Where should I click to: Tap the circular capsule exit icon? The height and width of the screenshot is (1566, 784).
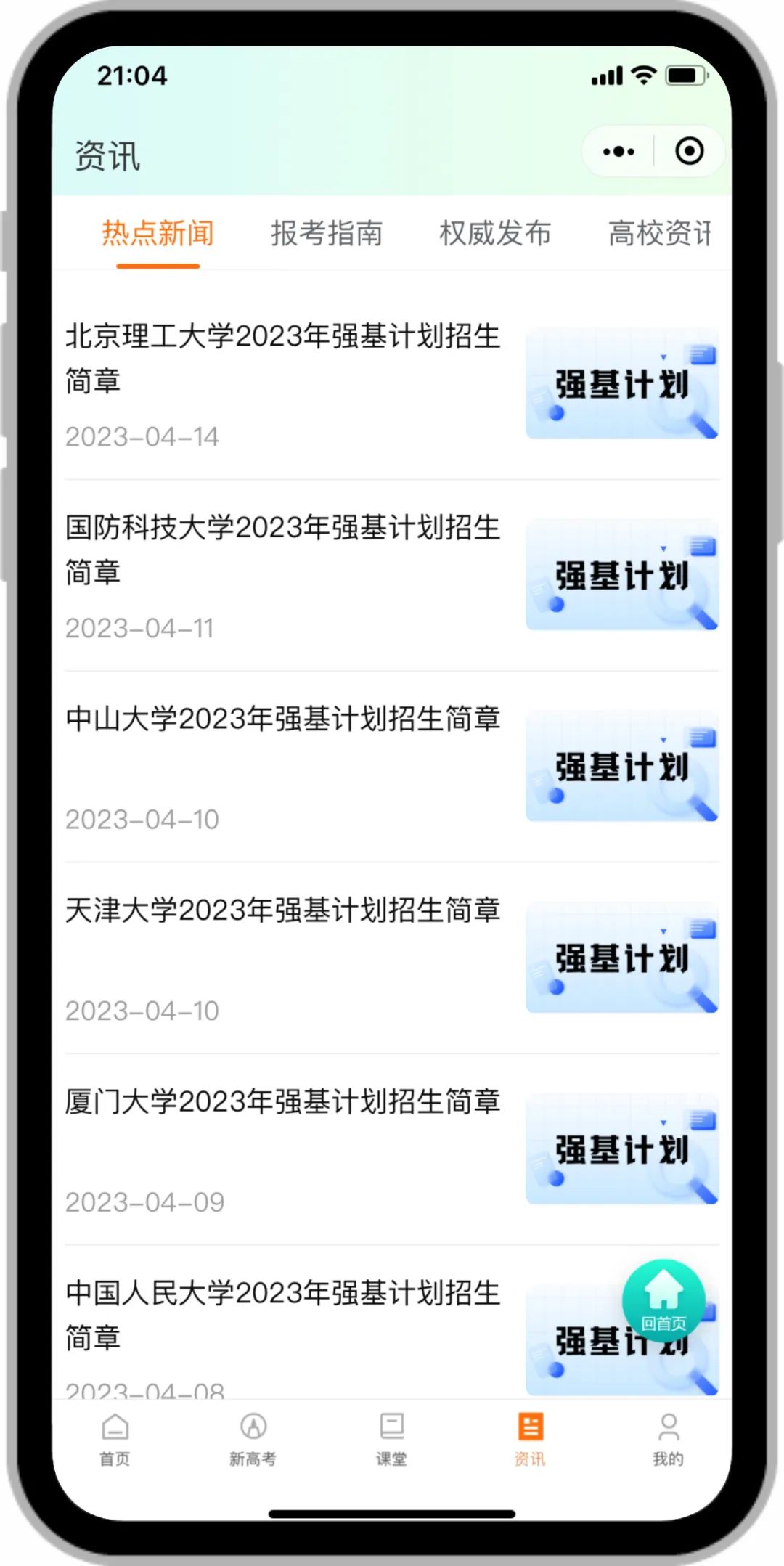(x=688, y=150)
